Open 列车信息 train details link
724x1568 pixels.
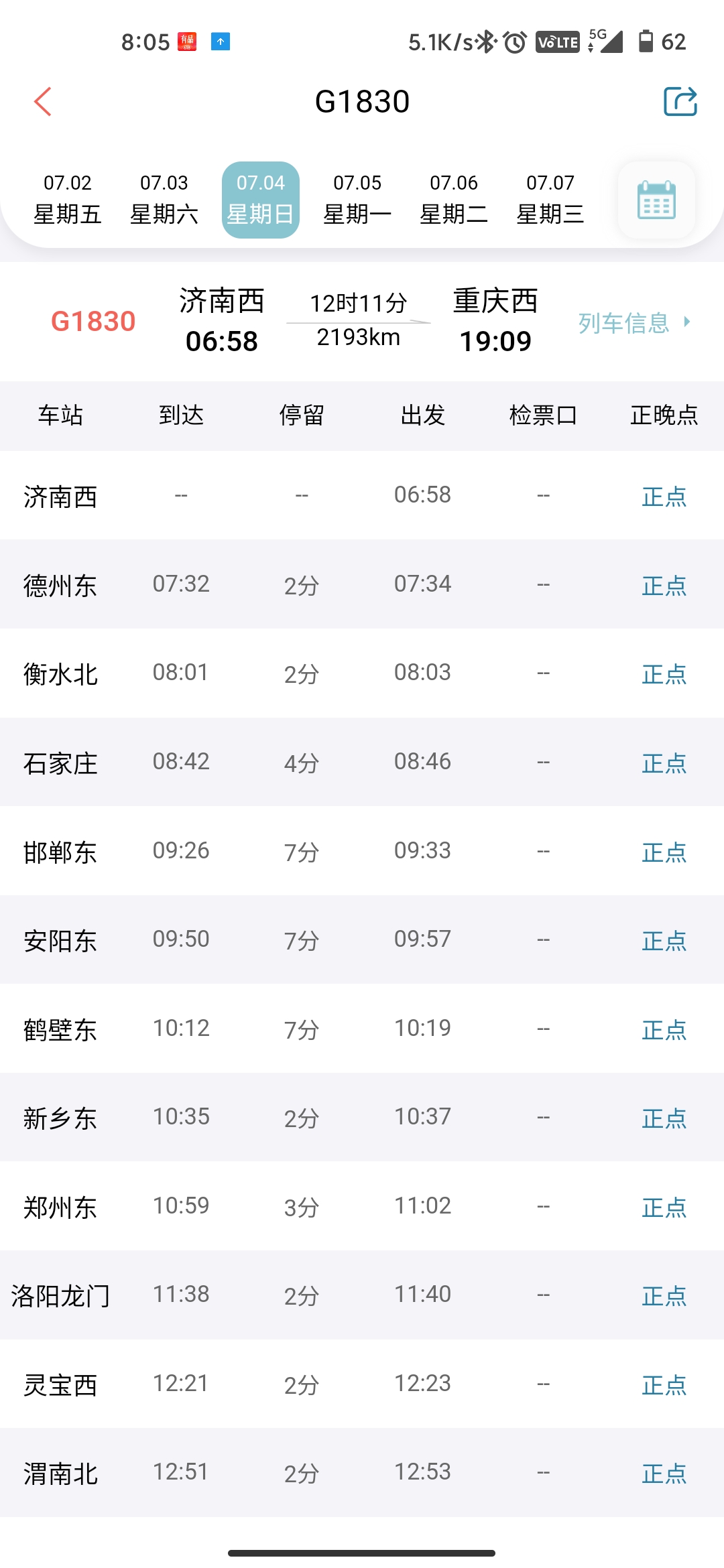click(634, 323)
